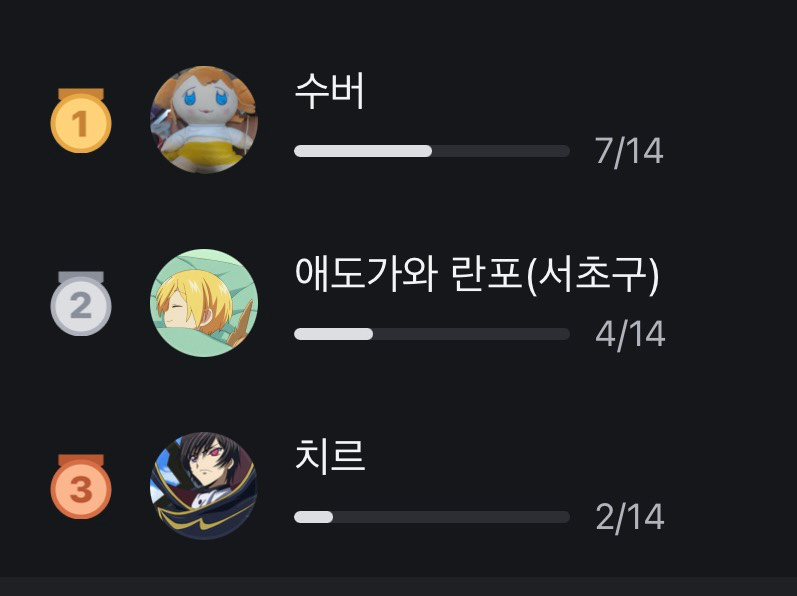Open second-place 애도가와 란포(서초구) entry
Screen dimensions: 797x596
tap(476, 275)
